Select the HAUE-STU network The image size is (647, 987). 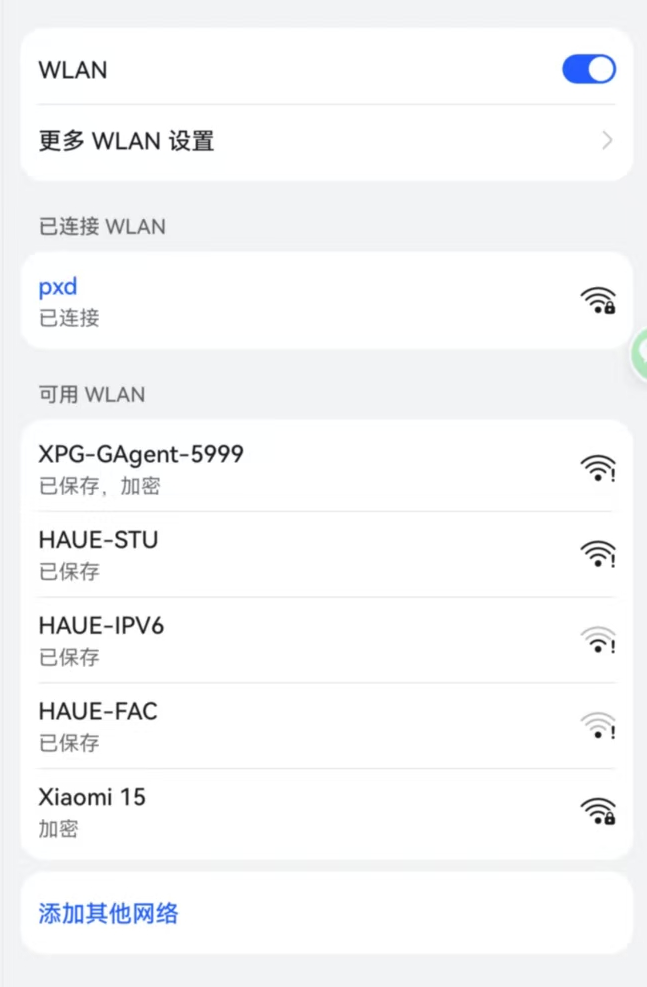click(300, 553)
